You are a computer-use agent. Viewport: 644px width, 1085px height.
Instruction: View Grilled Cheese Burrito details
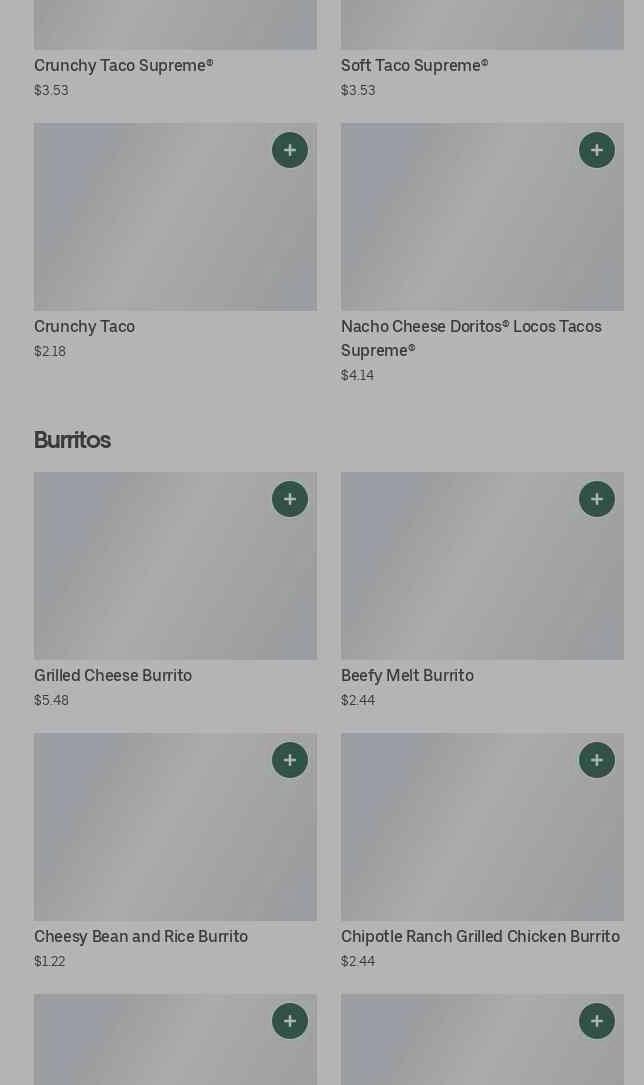point(113,675)
